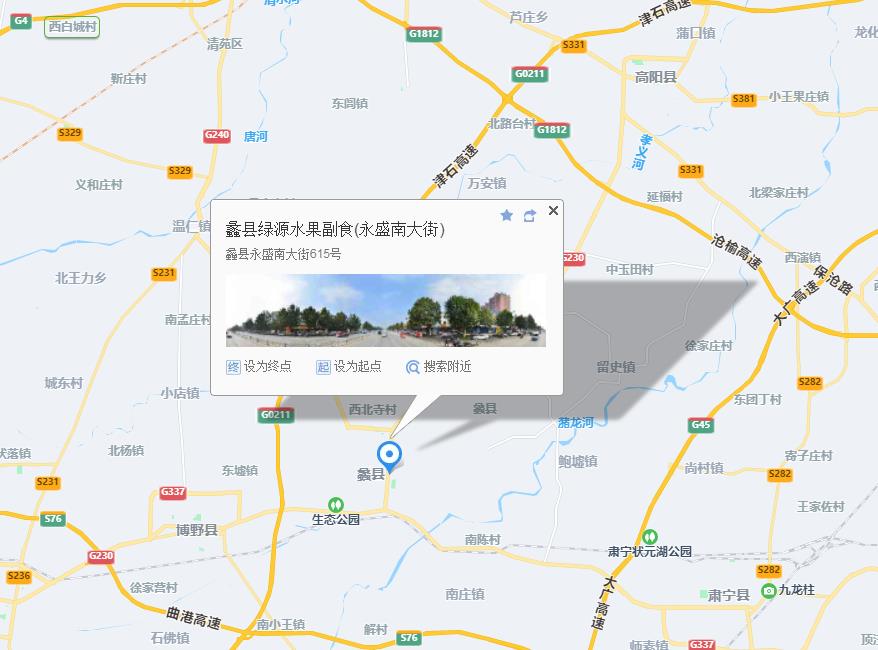Tap the blue location marker pin

pos(390,456)
